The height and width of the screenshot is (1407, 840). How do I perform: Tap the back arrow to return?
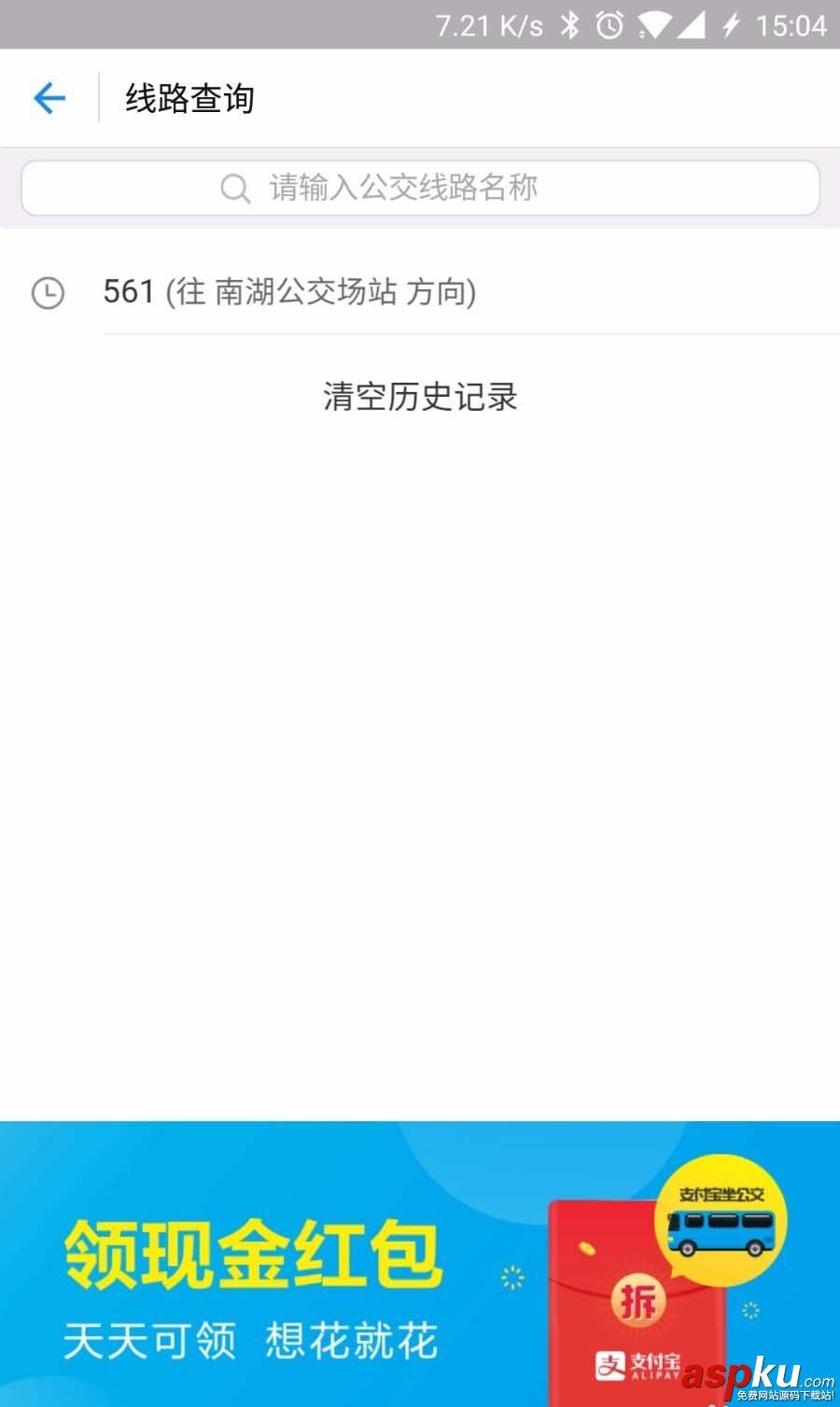tap(49, 97)
